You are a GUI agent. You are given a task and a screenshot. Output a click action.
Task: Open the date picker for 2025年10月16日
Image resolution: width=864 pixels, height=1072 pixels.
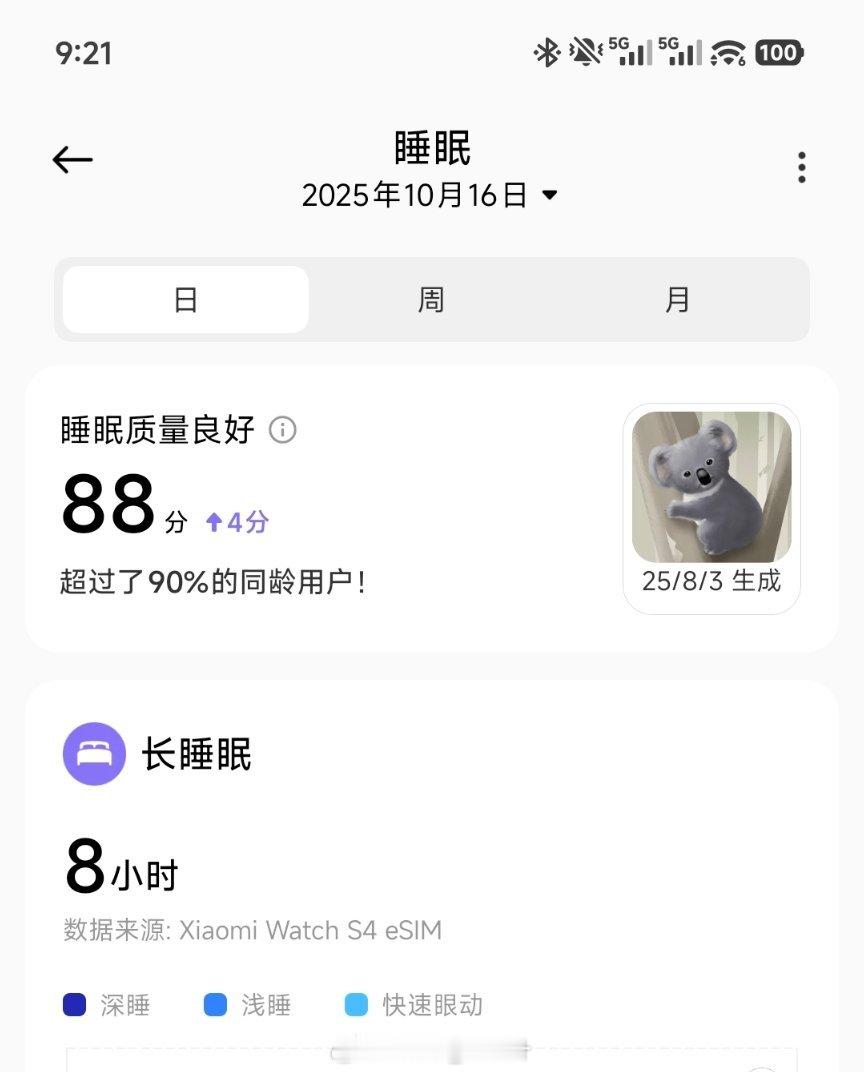coord(430,195)
